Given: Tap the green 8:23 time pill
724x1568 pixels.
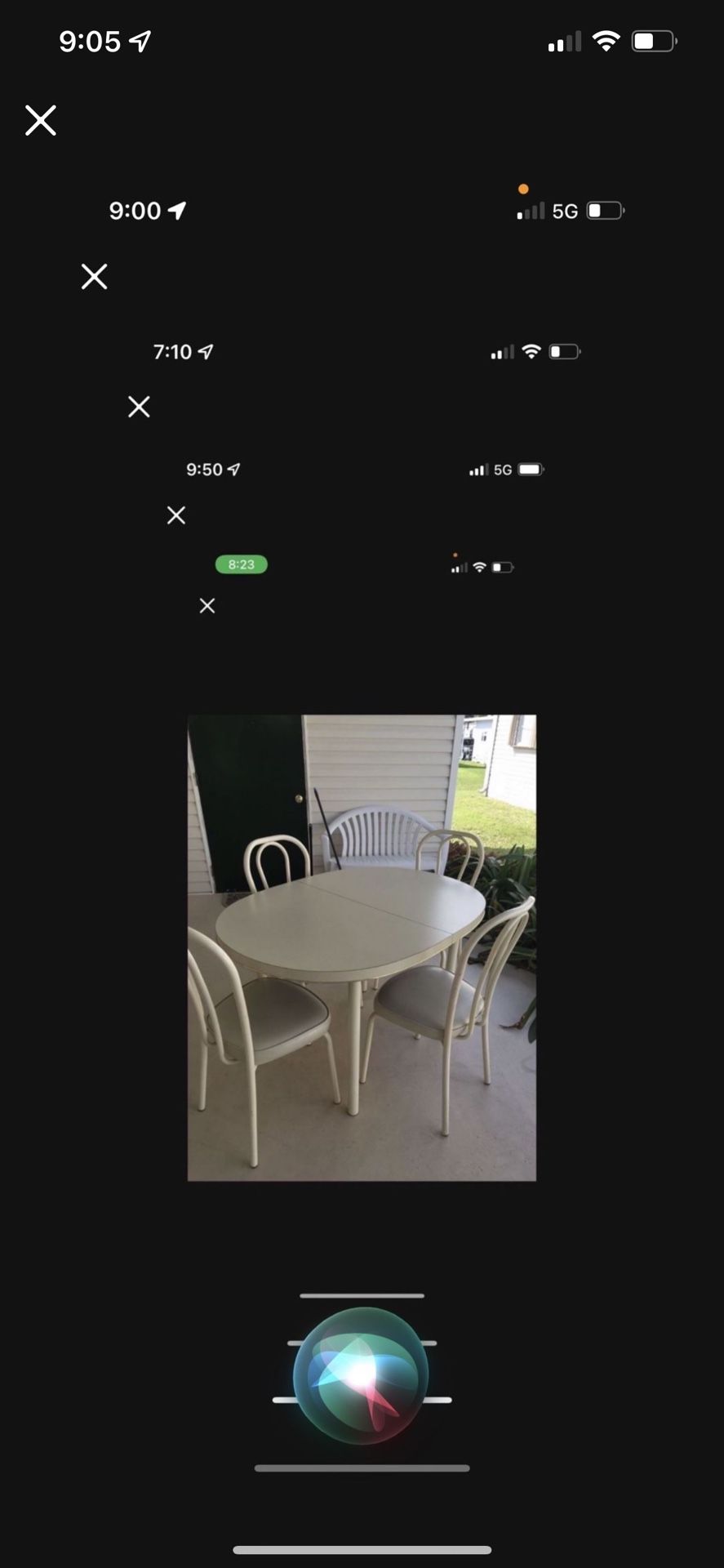Looking at the screenshot, I should pos(241,564).
